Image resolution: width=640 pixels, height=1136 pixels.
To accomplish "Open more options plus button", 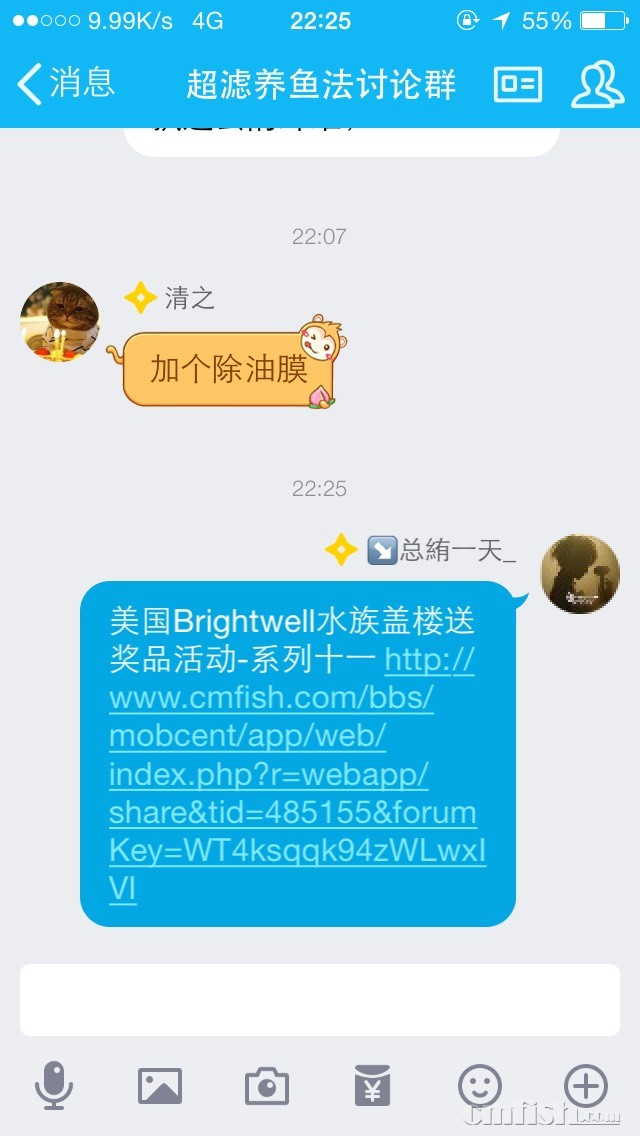I will point(586,1085).
